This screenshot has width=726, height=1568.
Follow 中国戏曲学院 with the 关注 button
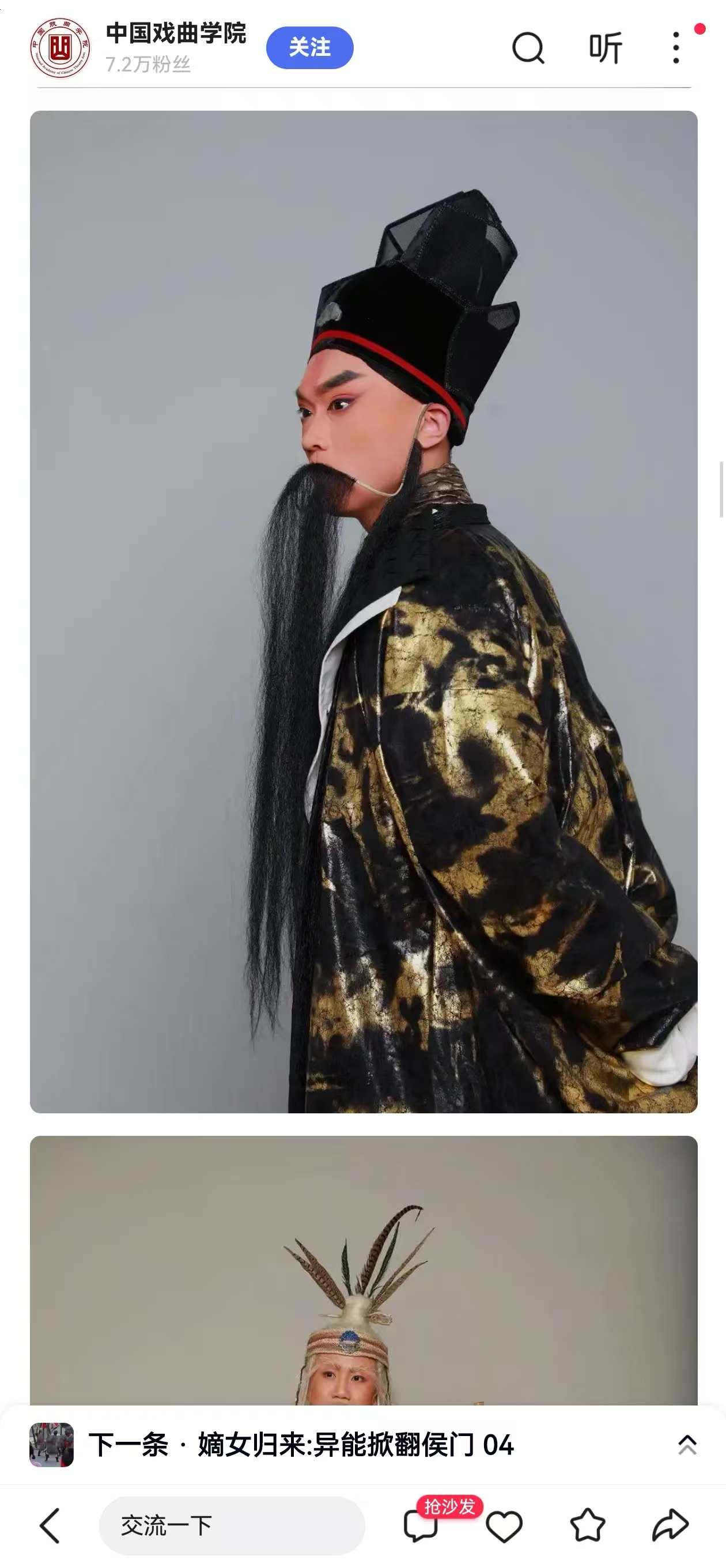tap(309, 47)
